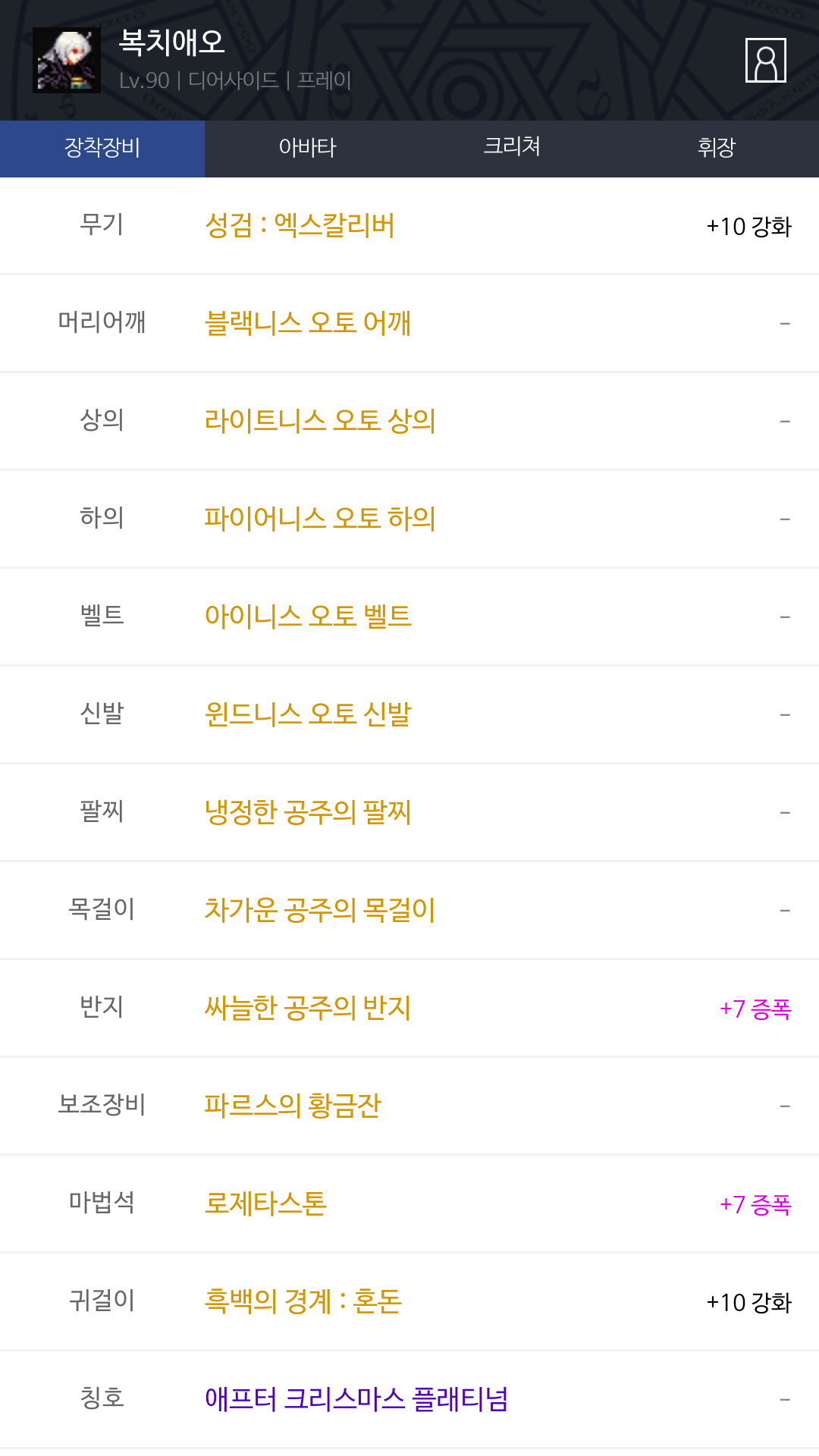This screenshot has height=1456, width=819.
Task: Open 윈드니스 오토 신발 details
Action: (x=308, y=714)
